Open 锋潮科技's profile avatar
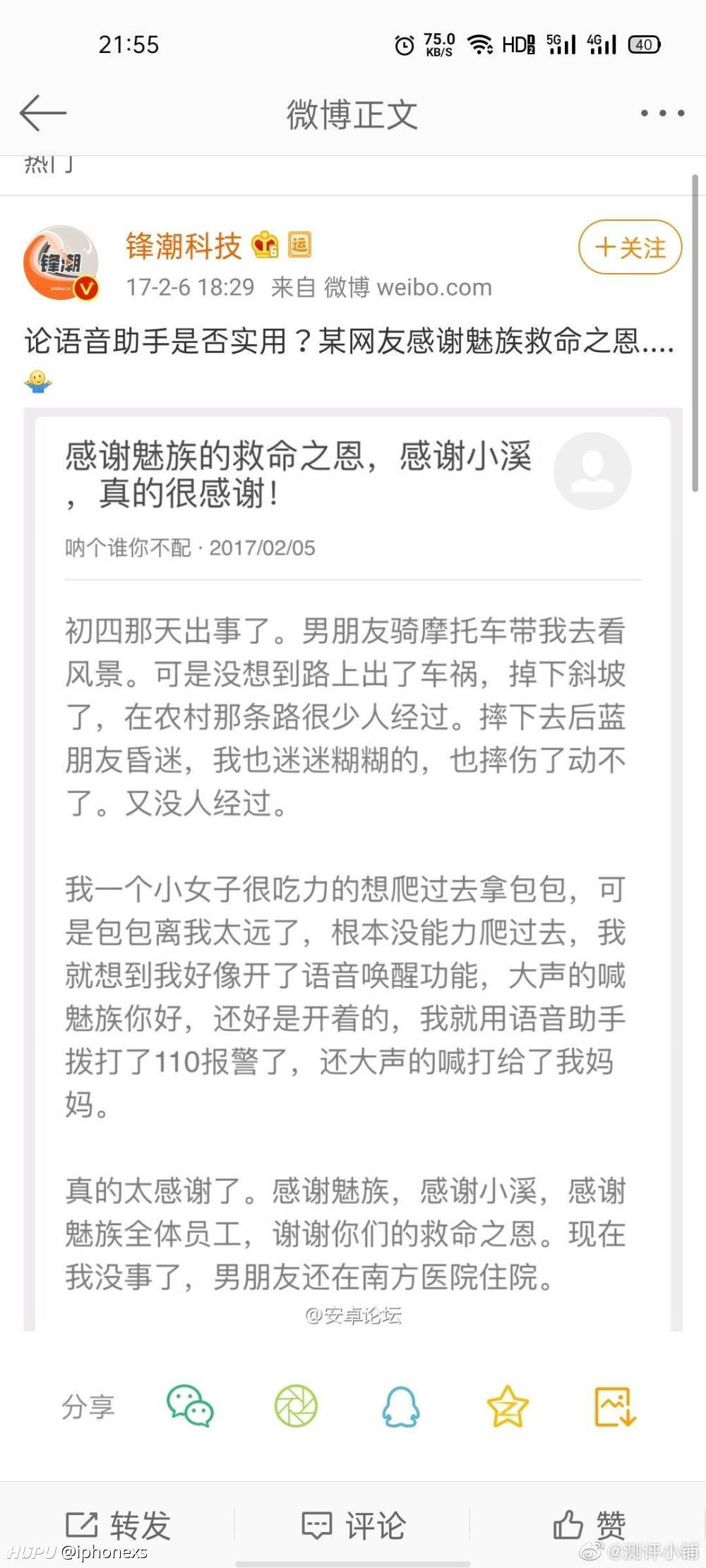 (61, 263)
